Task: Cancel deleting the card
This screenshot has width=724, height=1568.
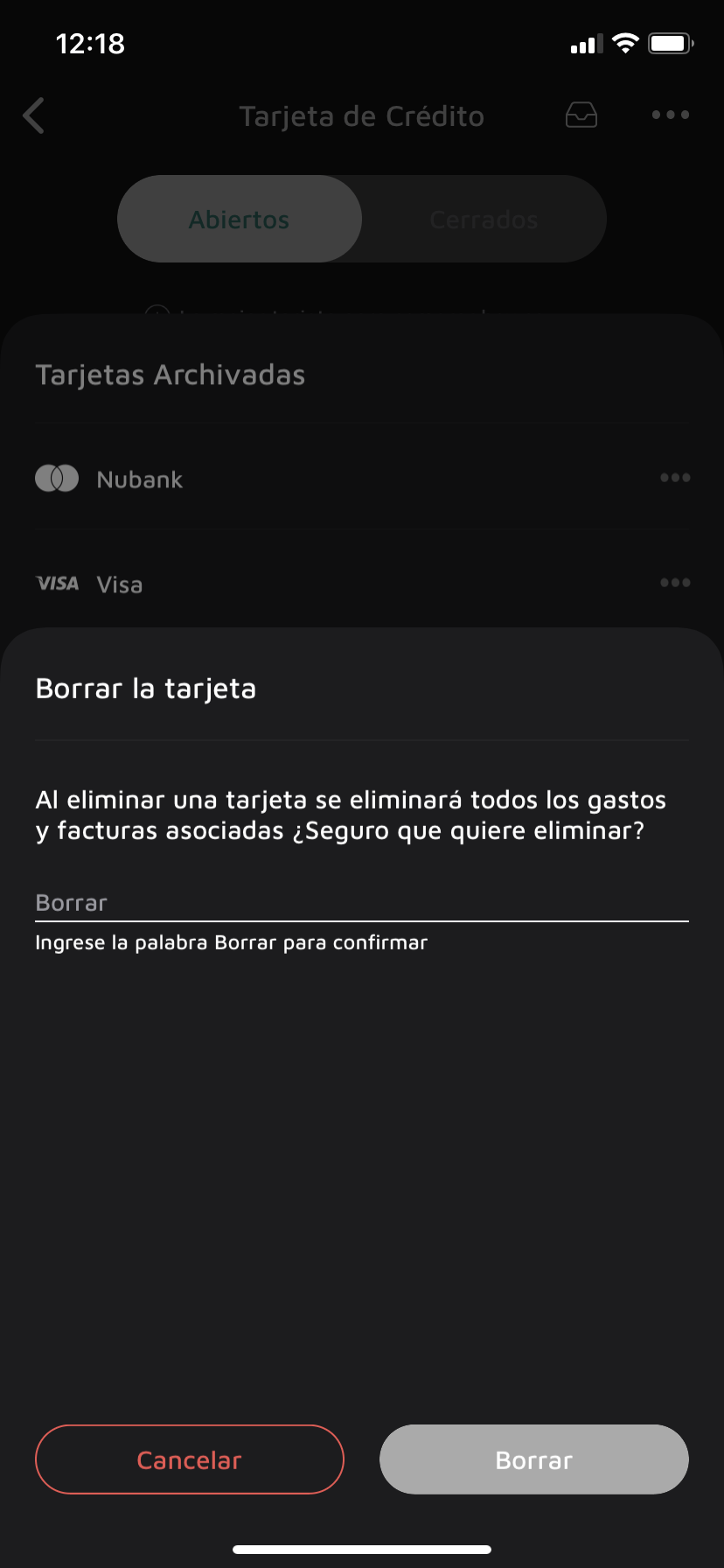Action: [189, 1459]
